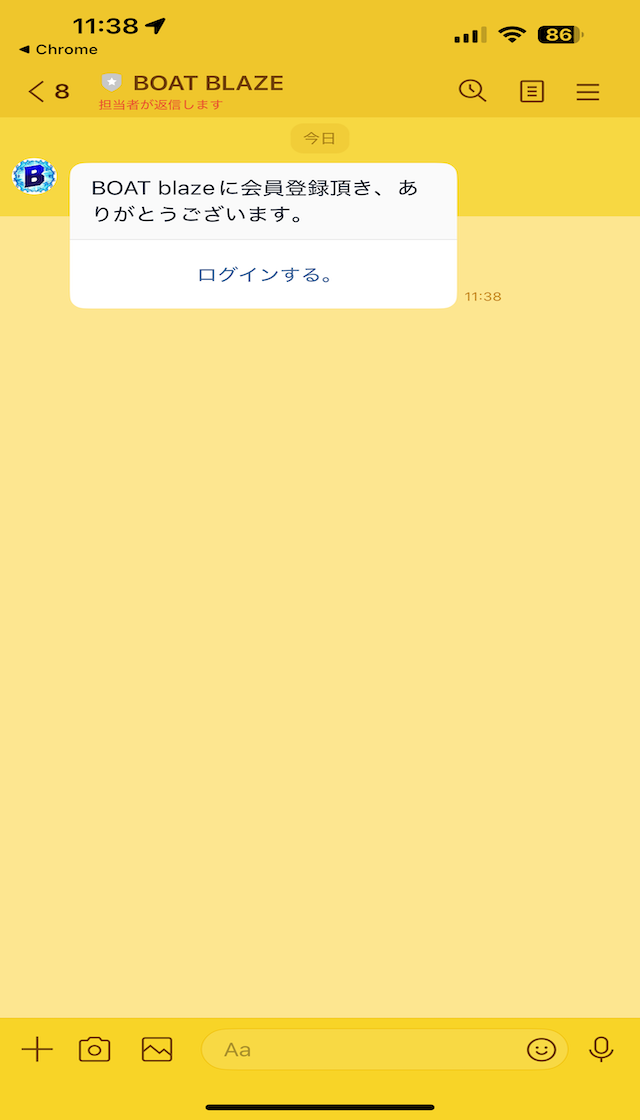Viewport: 640px width, 1120px height.
Task: Return to Chrome via the status bar link
Action: click(58, 49)
